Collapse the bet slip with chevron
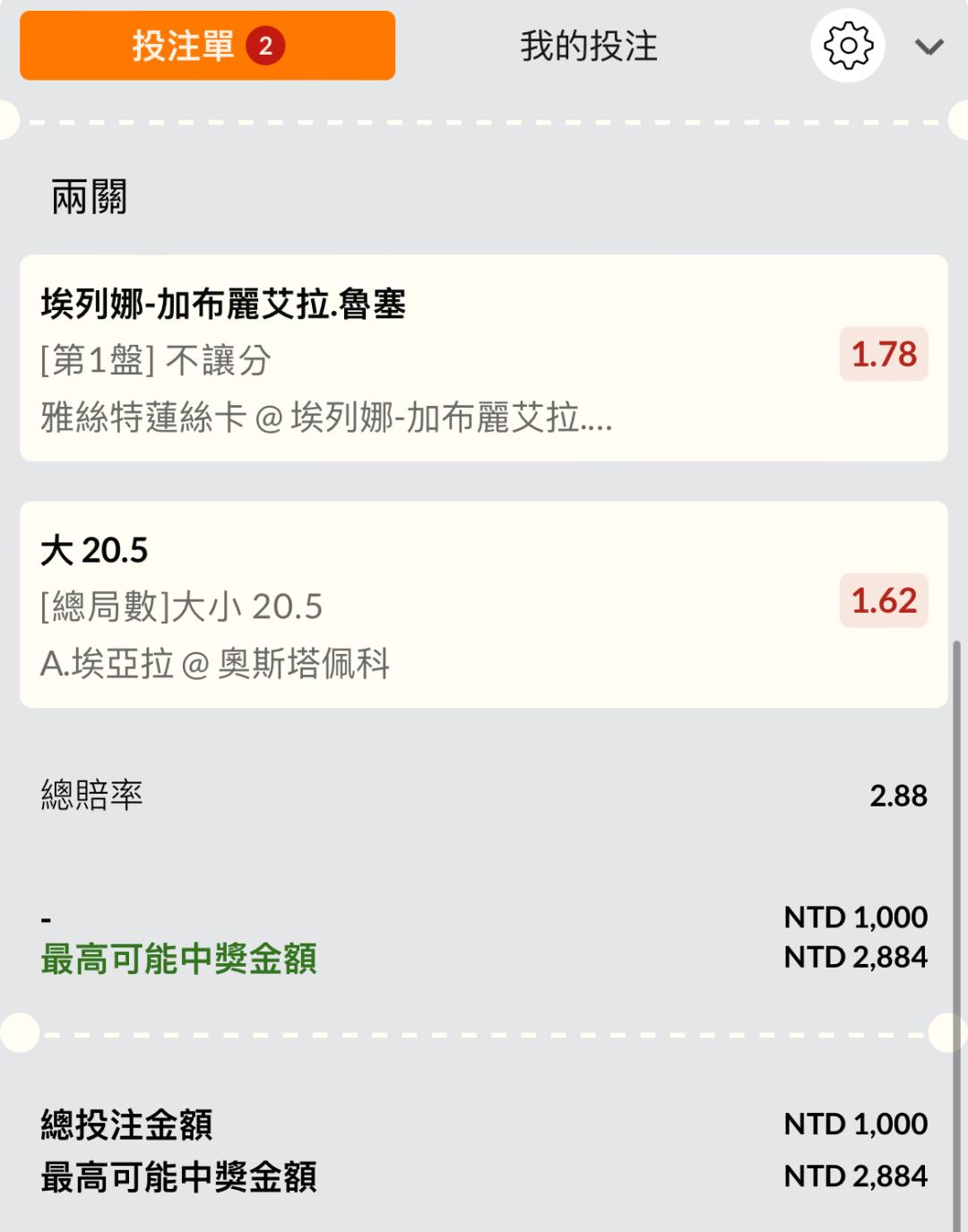Screen dimensions: 968x1232 (x=929, y=47)
